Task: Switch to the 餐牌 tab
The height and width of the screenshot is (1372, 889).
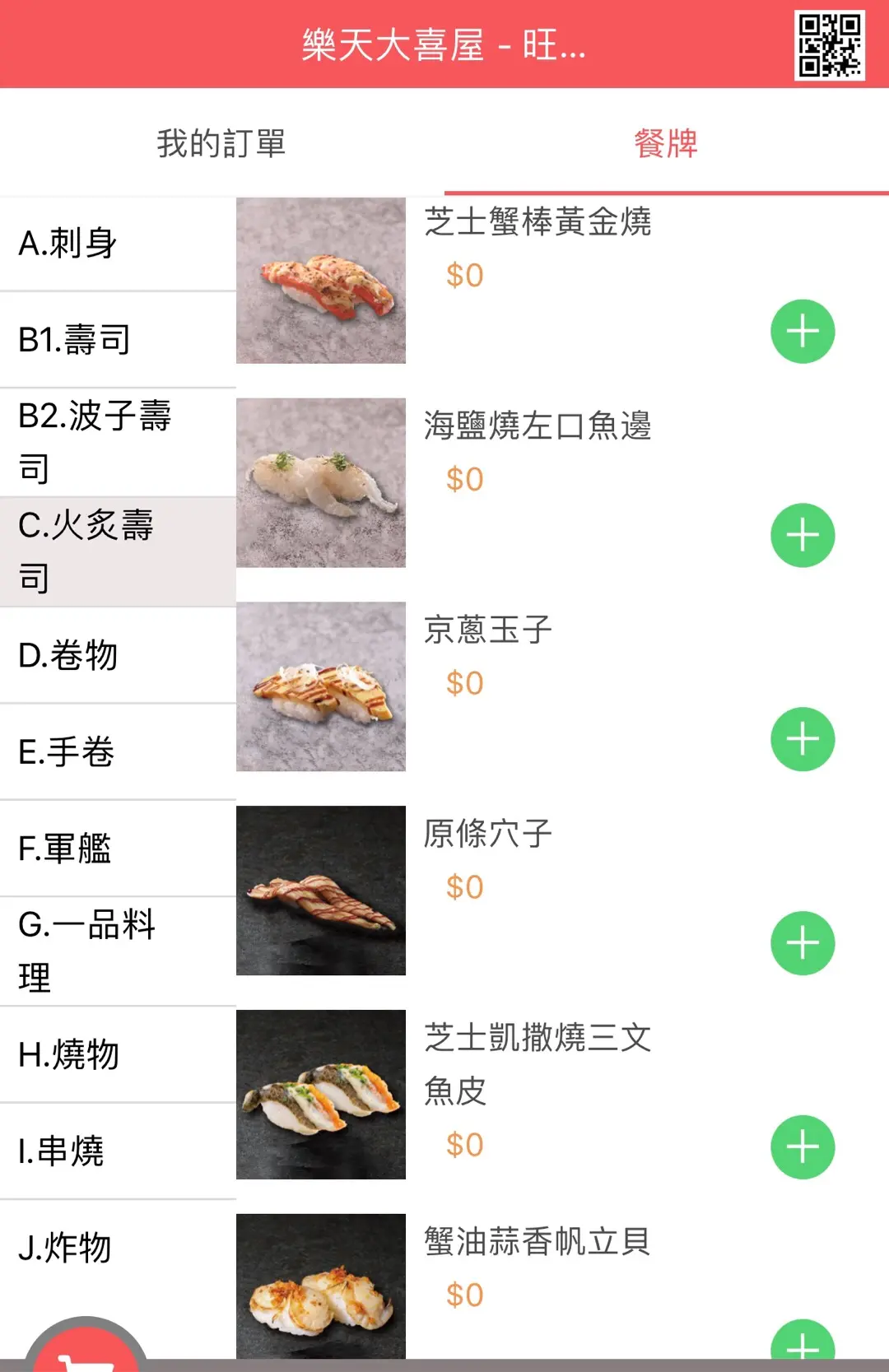Action: pyautogui.click(x=666, y=143)
